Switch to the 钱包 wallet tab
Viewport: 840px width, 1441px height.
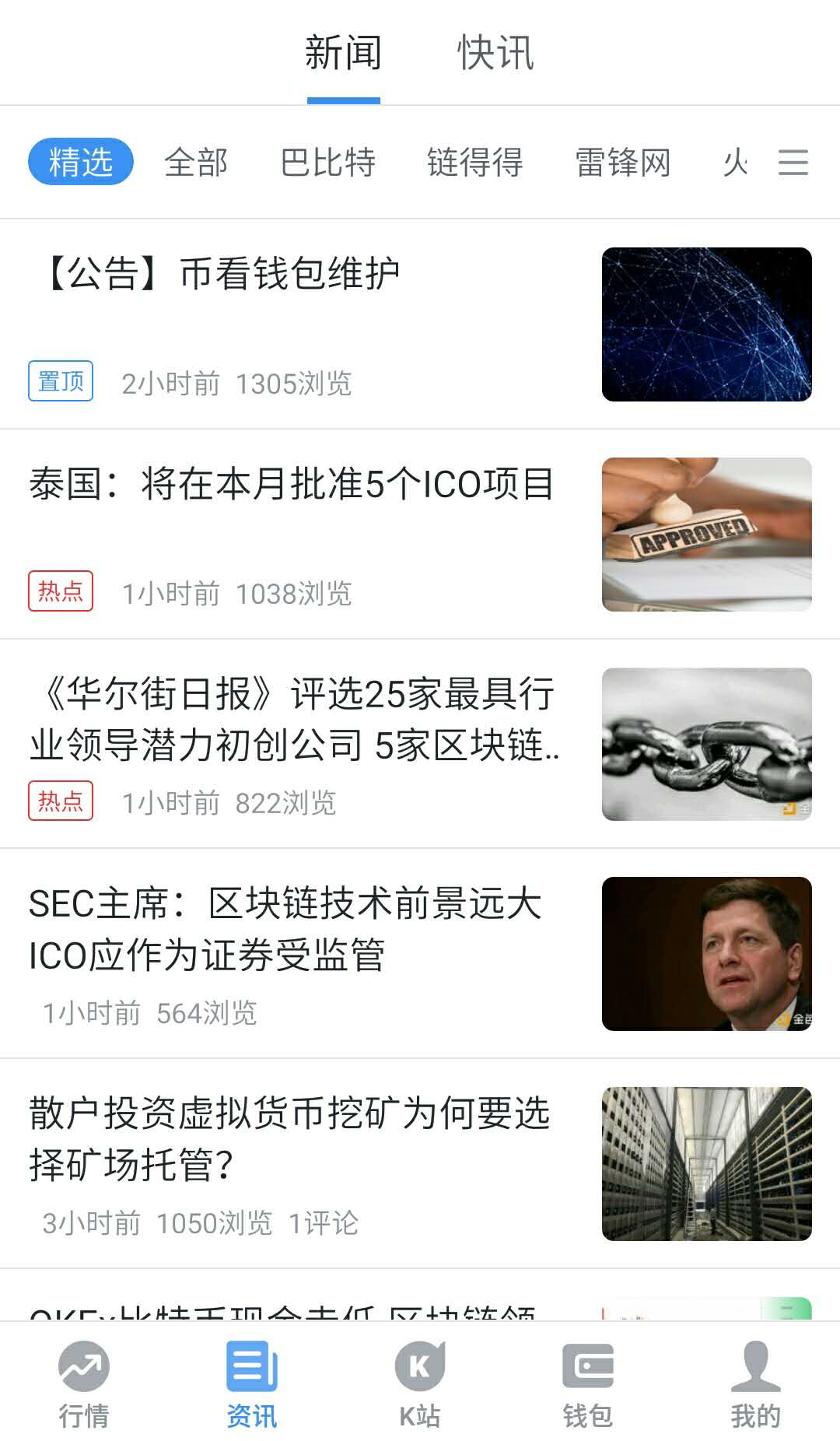[587, 1385]
